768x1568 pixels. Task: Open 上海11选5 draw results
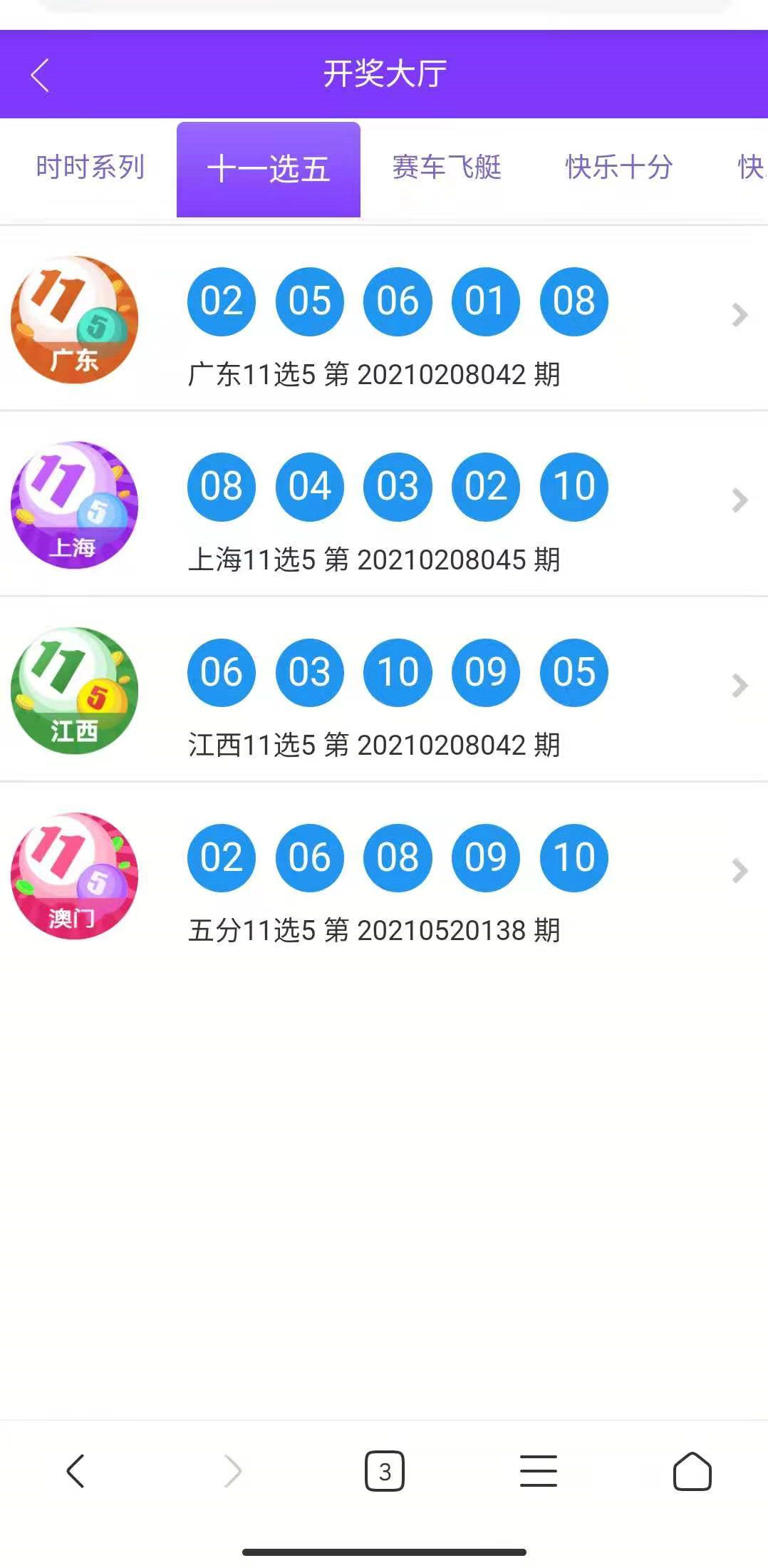[384, 504]
